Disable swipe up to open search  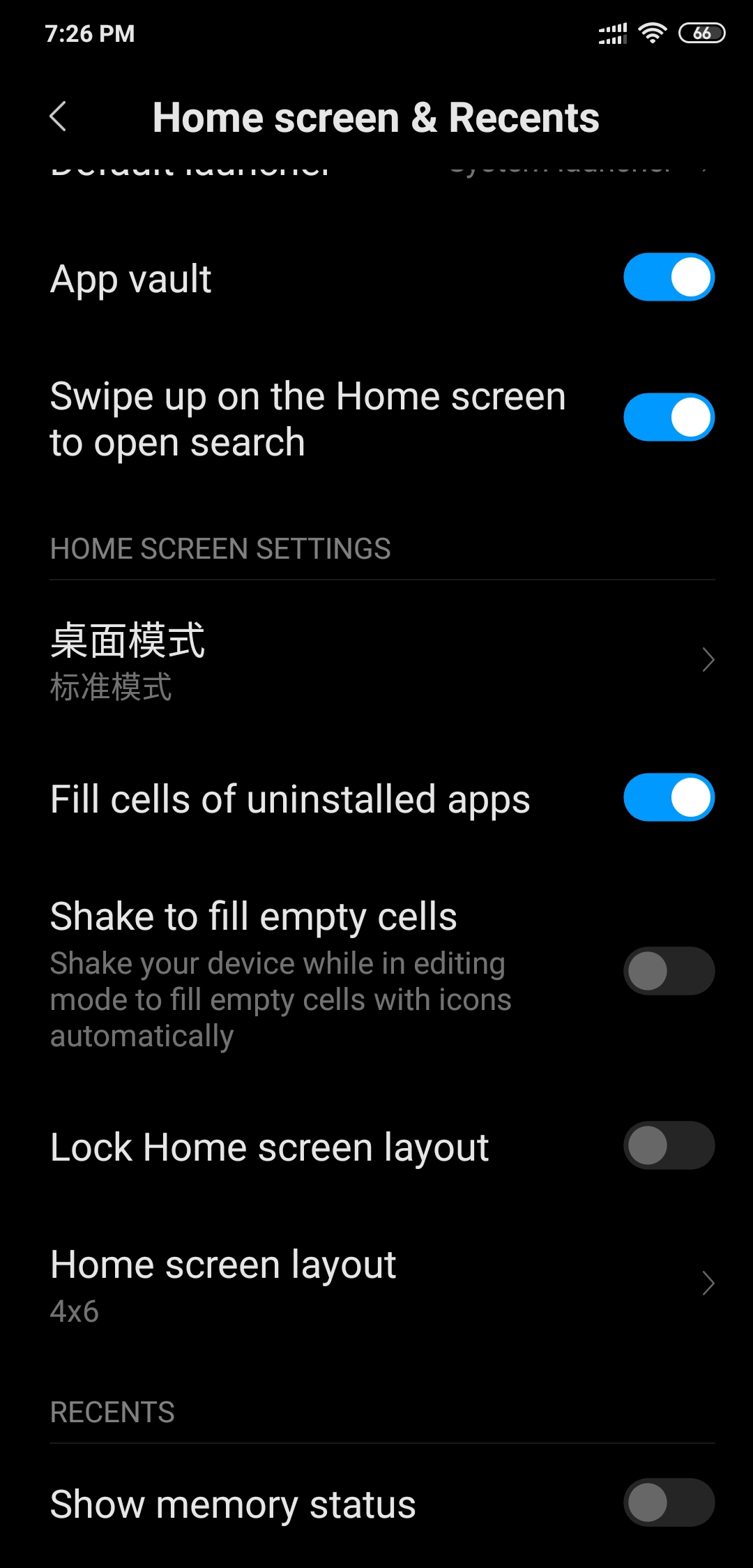pyautogui.click(x=669, y=417)
